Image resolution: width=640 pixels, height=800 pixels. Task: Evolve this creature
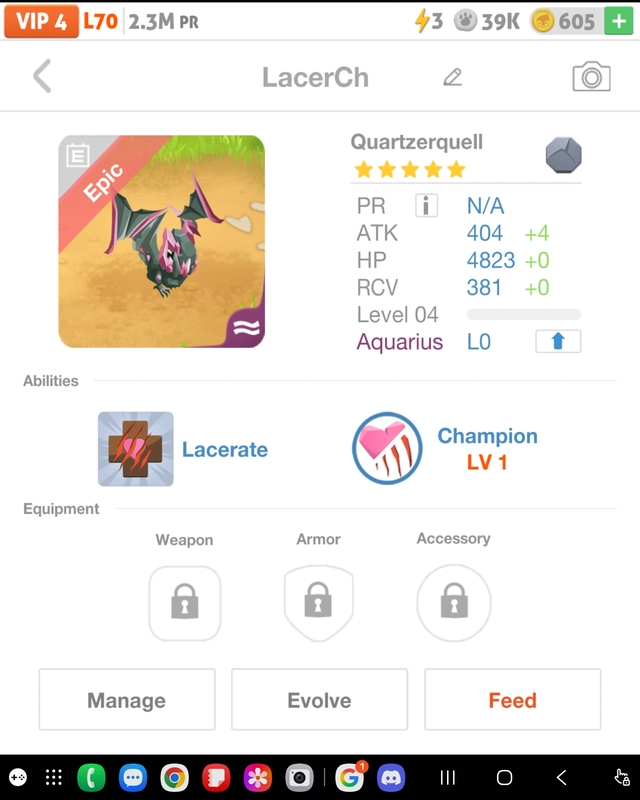(319, 700)
